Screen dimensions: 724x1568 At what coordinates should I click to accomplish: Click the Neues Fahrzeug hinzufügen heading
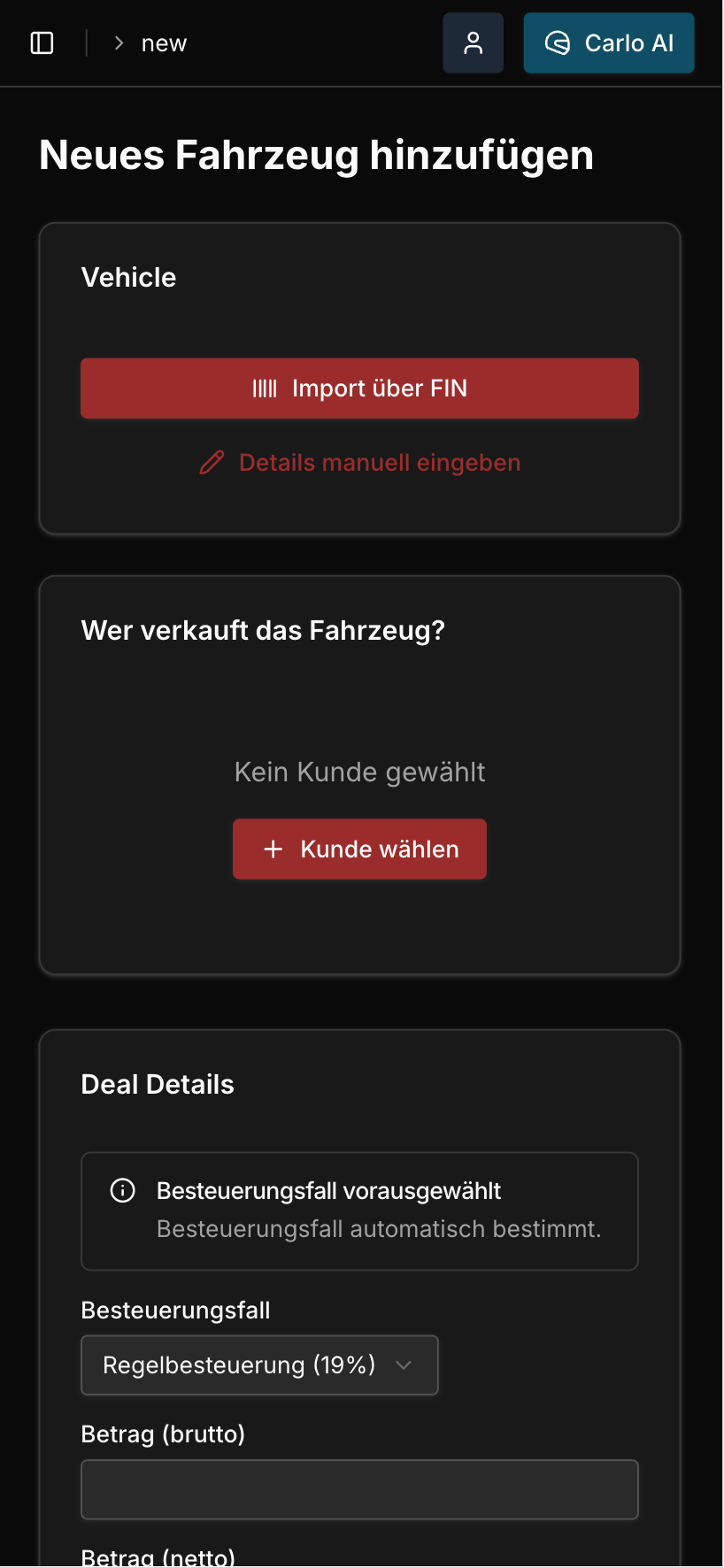[x=315, y=154]
